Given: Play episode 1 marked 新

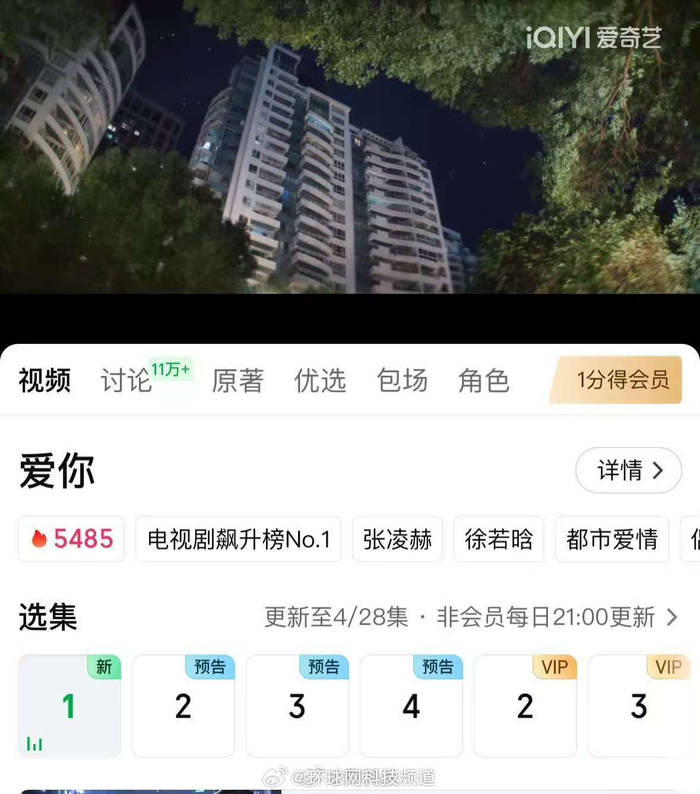Looking at the screenshot, I should point(69,706).
